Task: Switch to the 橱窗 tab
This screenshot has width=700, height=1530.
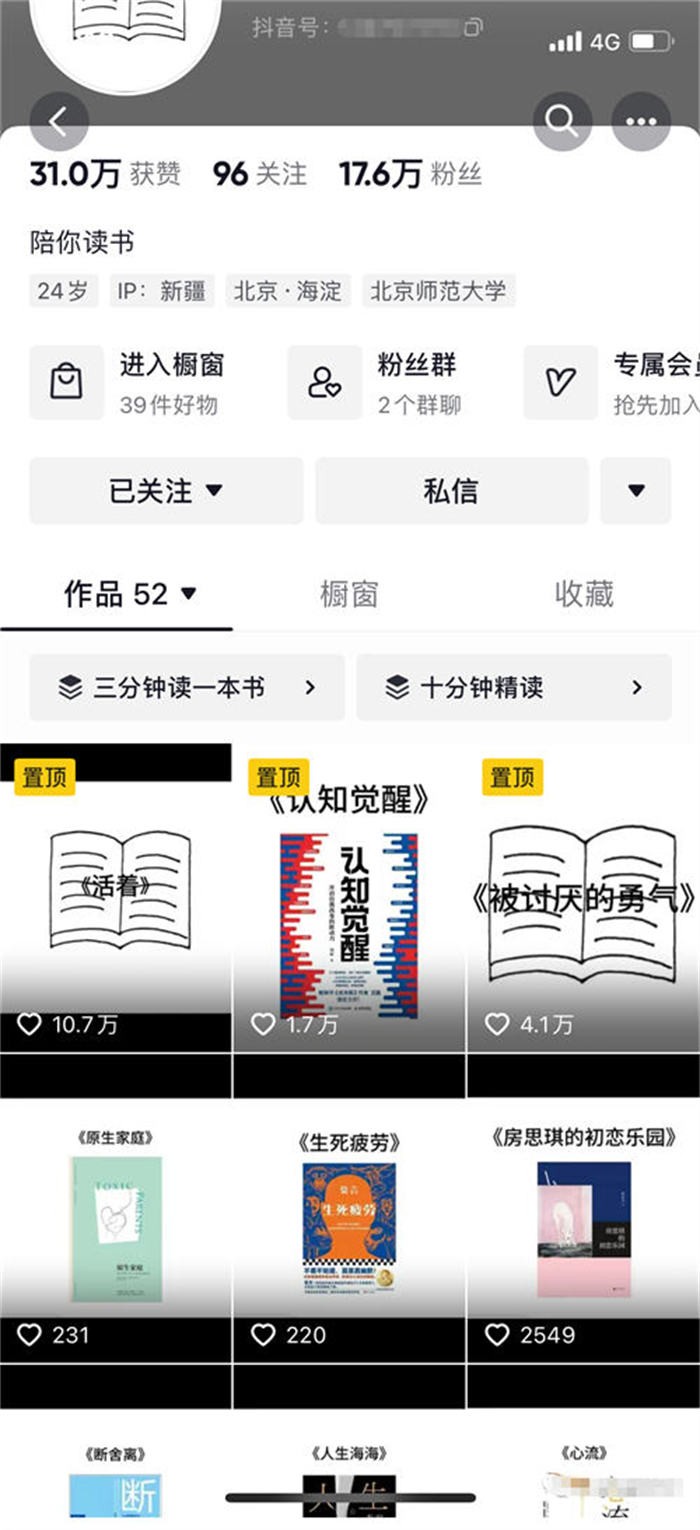Action: click(x=349, y=594)
